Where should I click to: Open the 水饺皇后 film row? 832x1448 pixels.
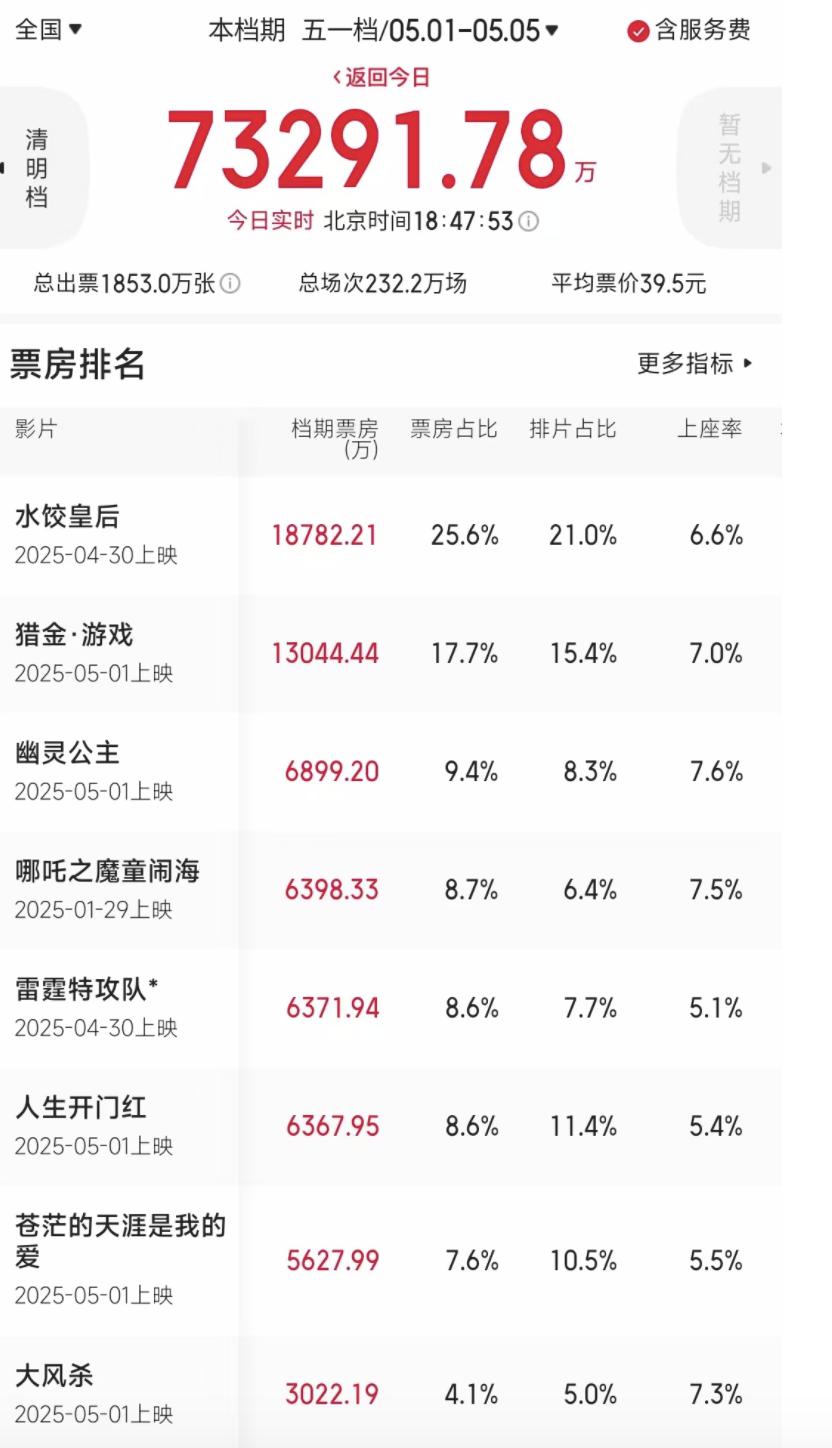point(391,535)
